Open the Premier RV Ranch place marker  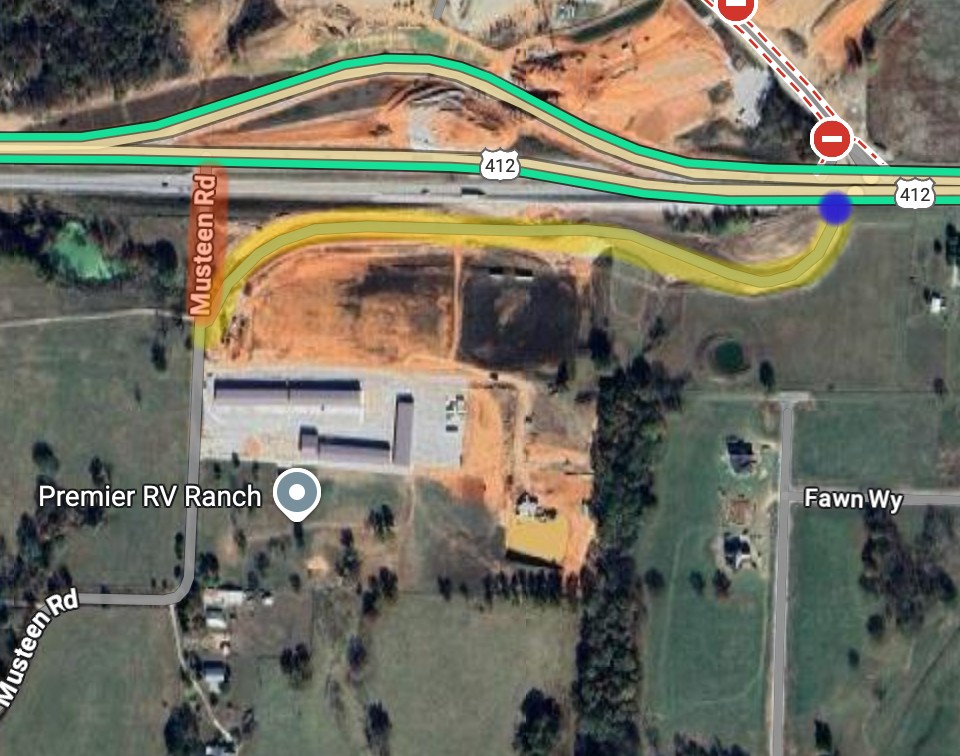click(x=297, y=494)
